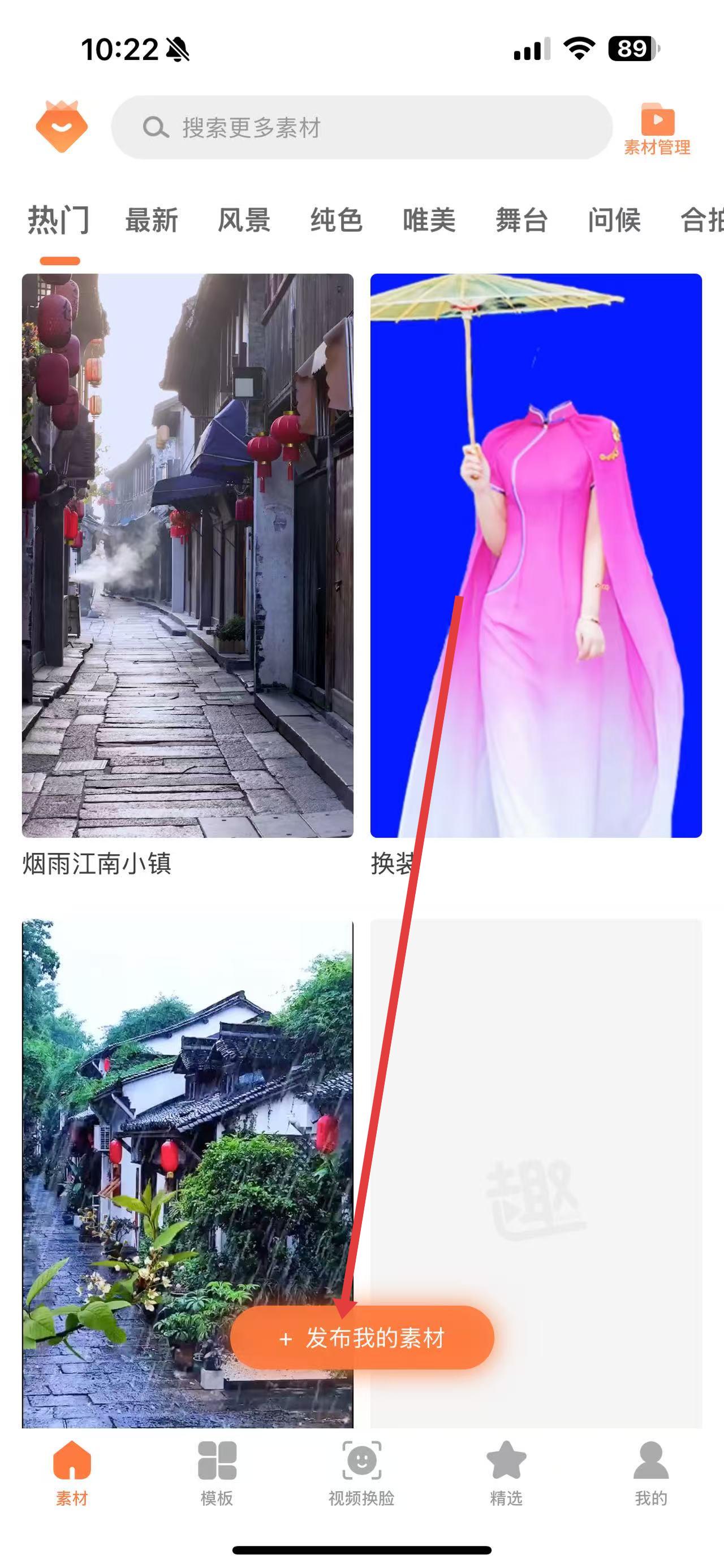Switch to the 精选 tab
724x1568 pixels.
pos(506,1471)
